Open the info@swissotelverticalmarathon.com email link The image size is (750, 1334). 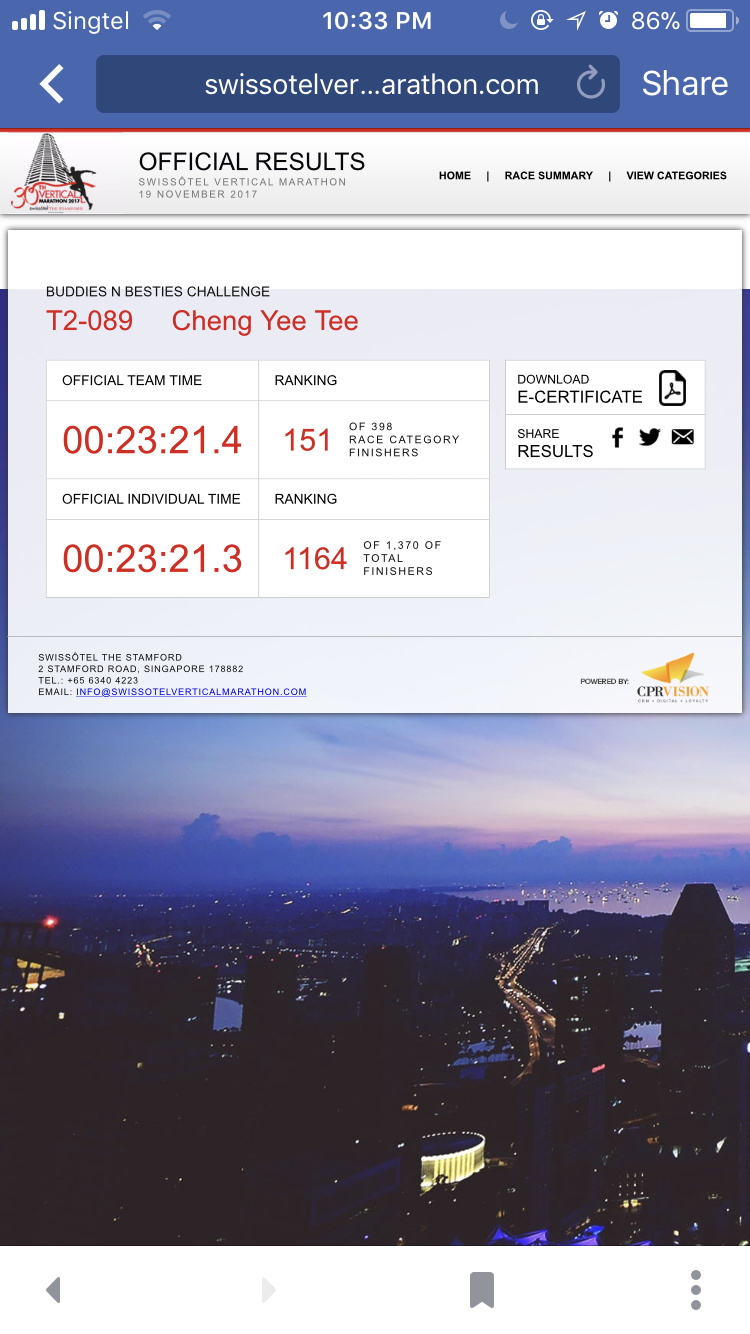point(191,692)
